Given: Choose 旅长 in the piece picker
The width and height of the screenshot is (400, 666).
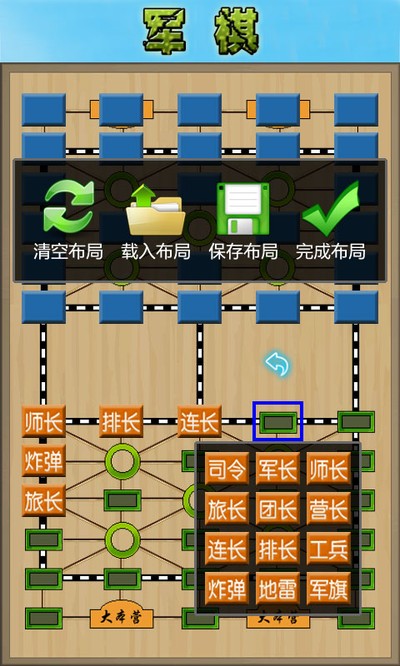Looking at the screenshot, I should coord(227,509).
